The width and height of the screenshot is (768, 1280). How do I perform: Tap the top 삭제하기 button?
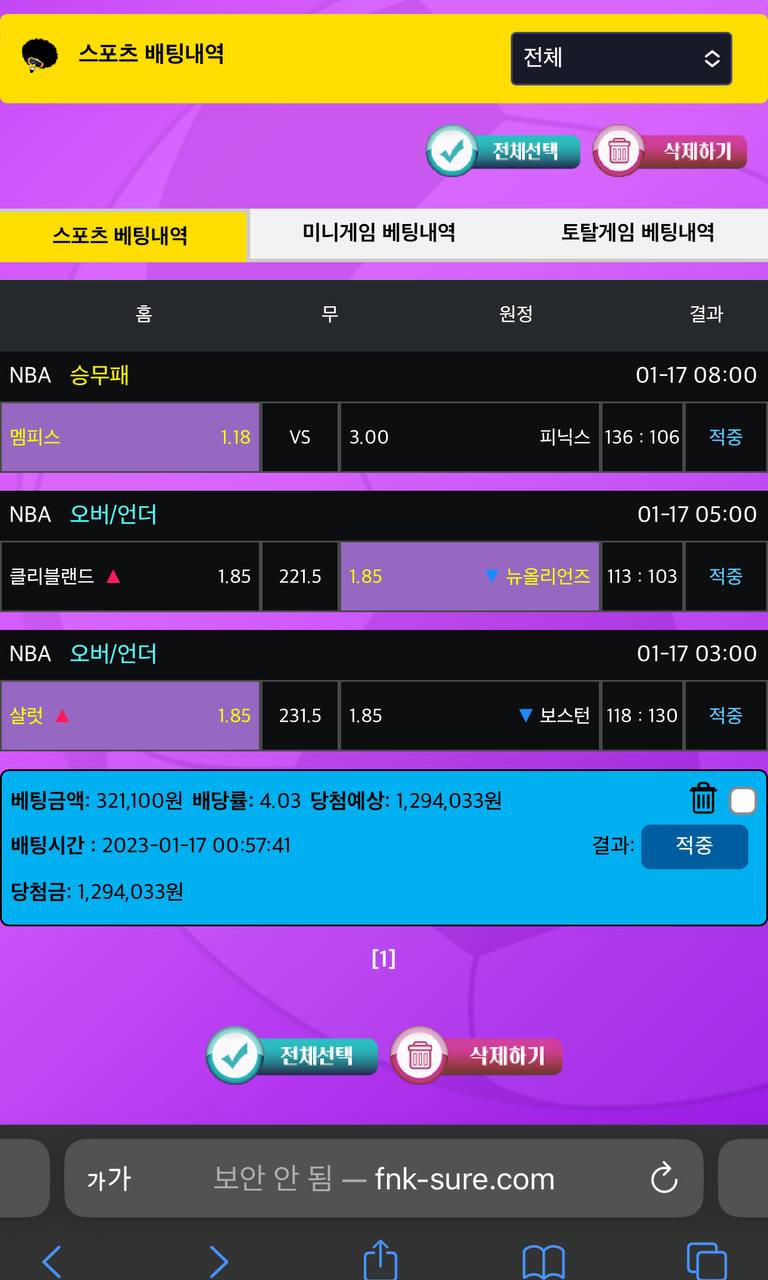point(670,151)
